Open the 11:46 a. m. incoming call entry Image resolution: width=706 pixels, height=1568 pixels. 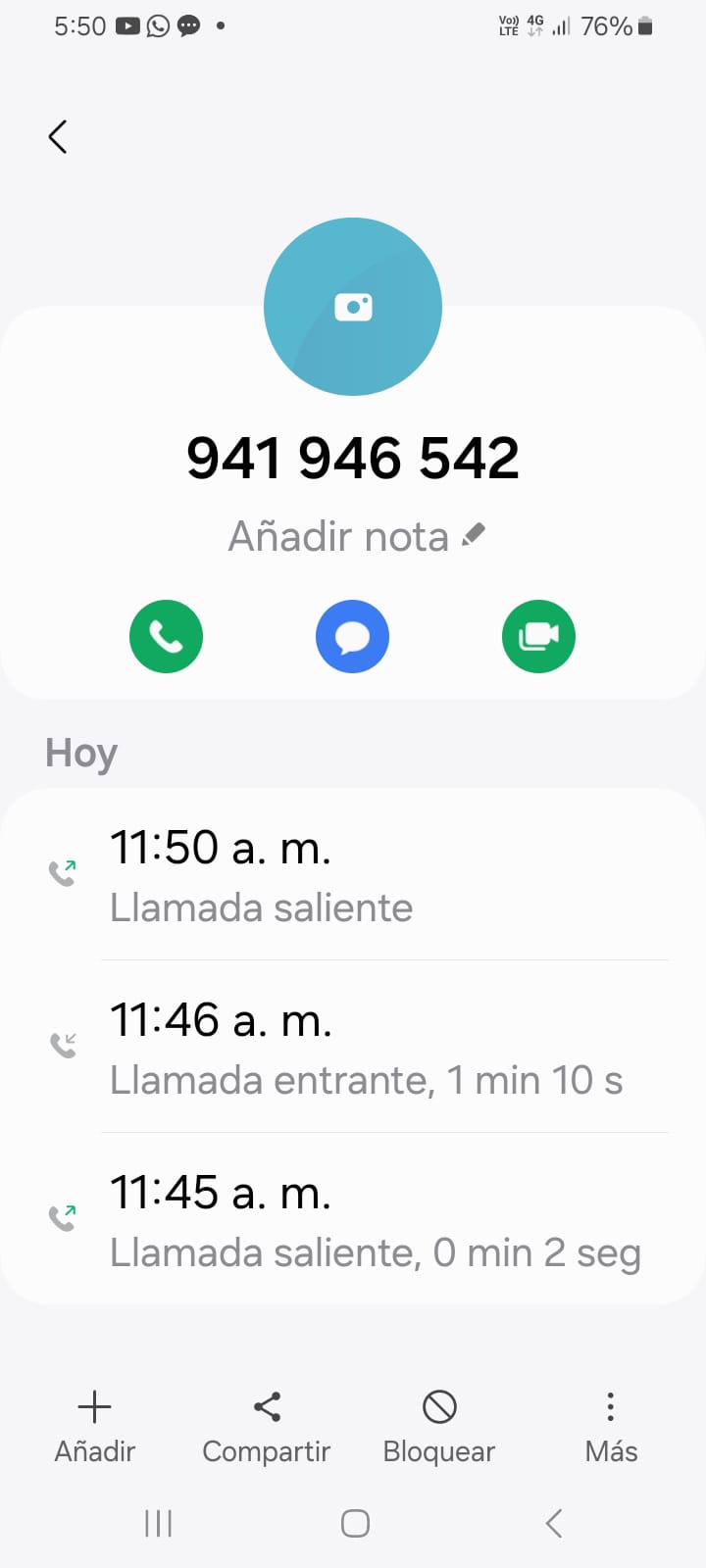click(x=353, y=1048)
